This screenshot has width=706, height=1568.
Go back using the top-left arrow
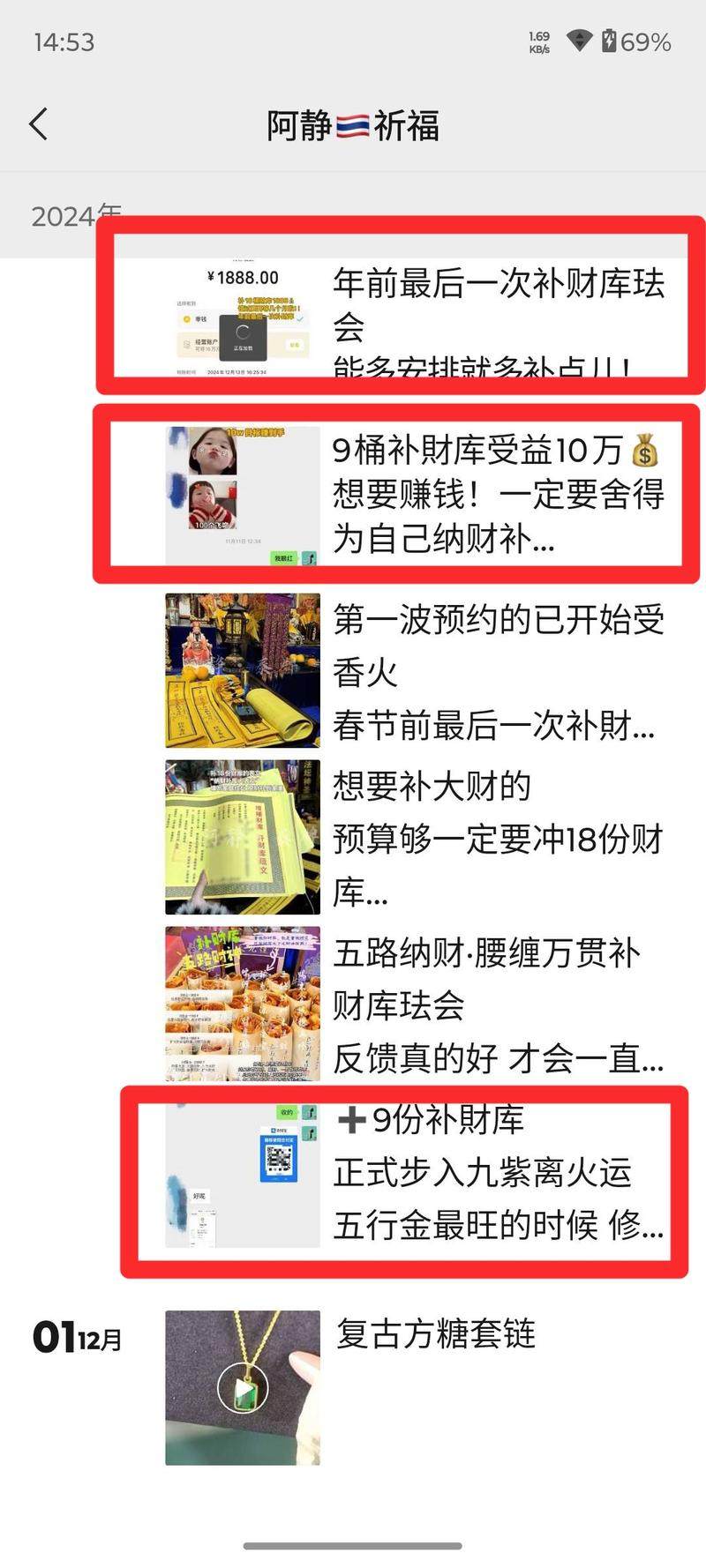(x=38, y=124)
